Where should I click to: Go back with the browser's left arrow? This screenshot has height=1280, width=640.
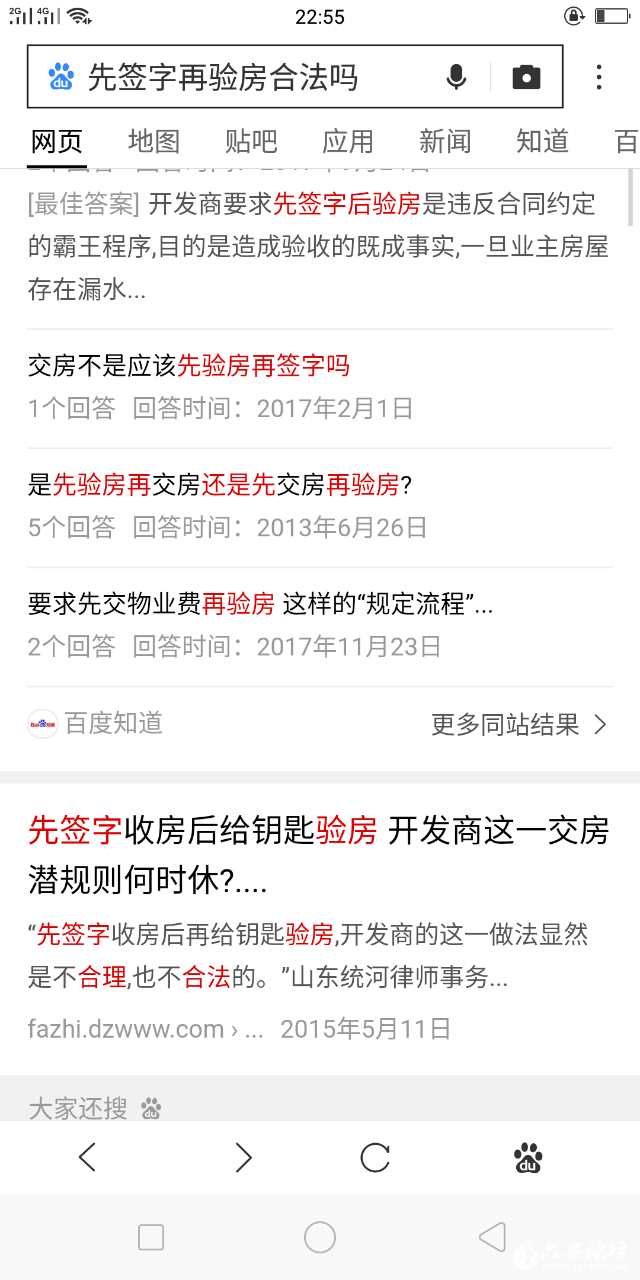(88, 1157)
